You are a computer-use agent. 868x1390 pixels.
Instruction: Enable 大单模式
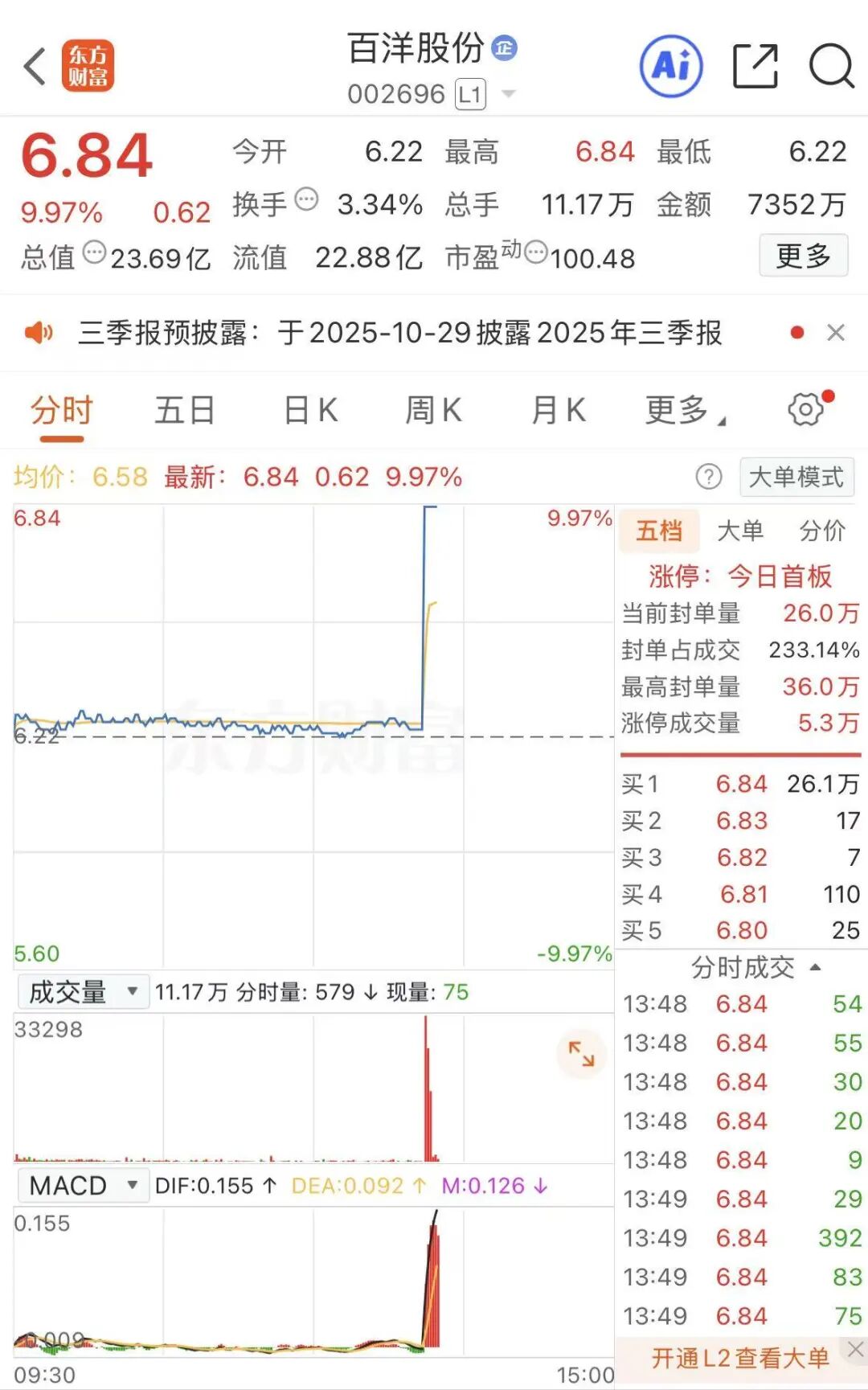pyautogui.click(x=796, y=478)
